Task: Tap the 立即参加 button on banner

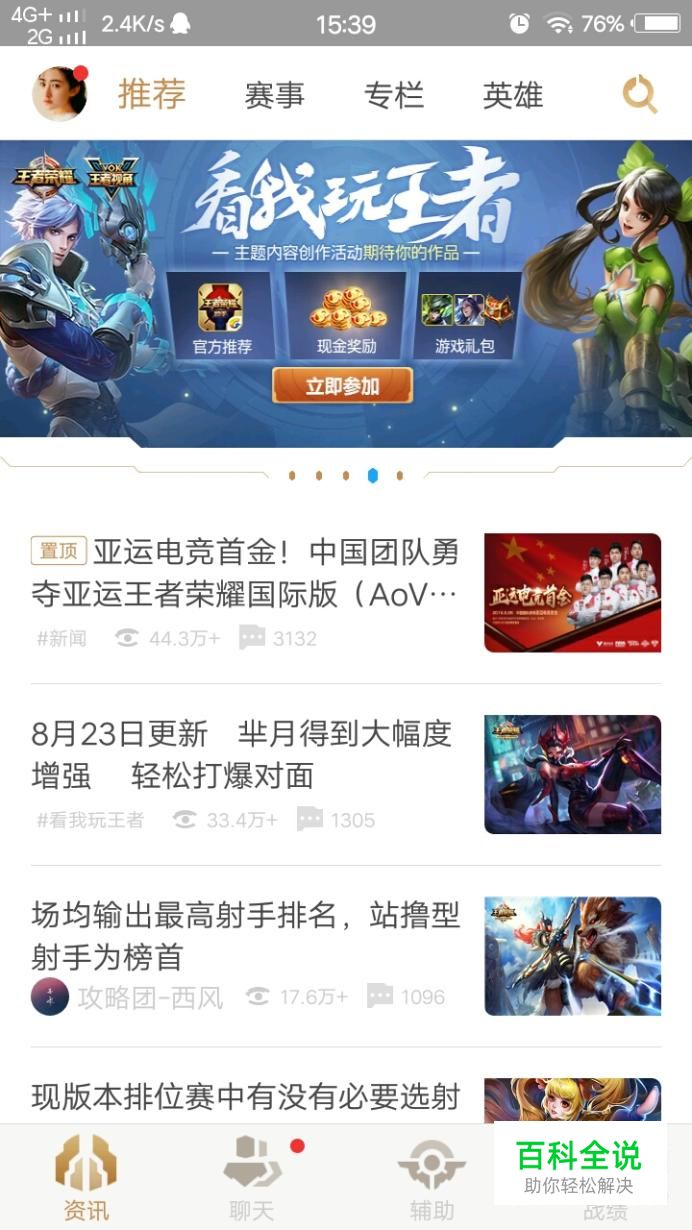Action: [x=342, y=386]
